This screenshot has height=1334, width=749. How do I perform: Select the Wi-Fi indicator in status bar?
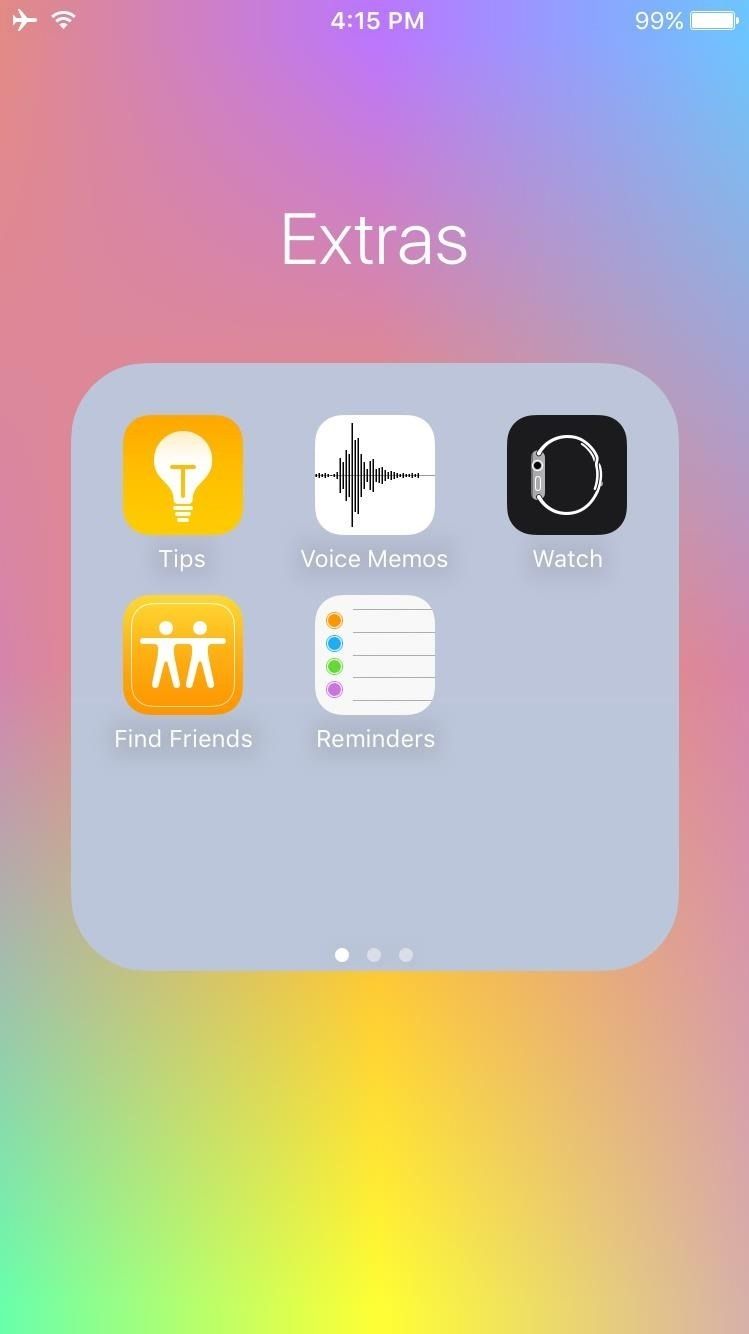point(63,20)
